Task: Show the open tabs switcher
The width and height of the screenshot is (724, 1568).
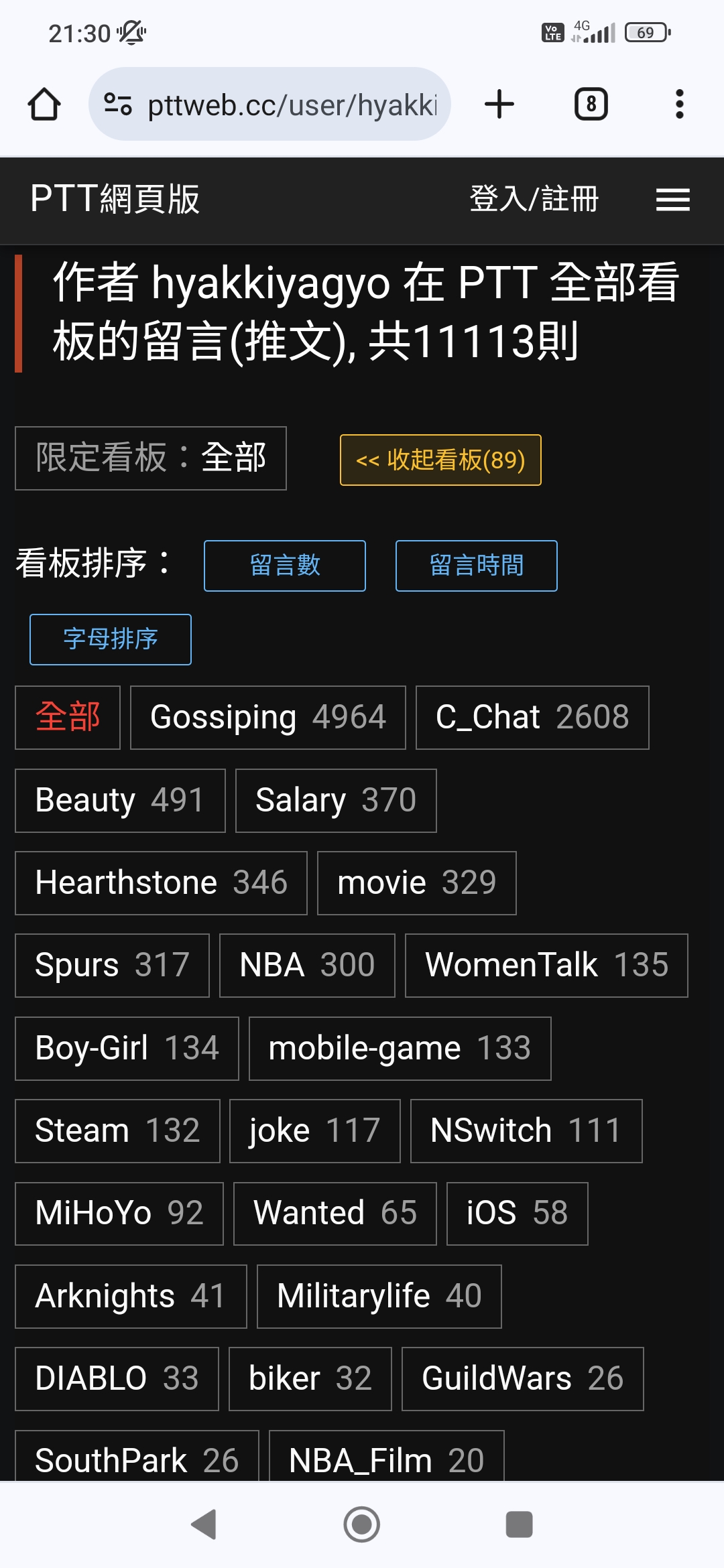Action: tap(591, 105)
